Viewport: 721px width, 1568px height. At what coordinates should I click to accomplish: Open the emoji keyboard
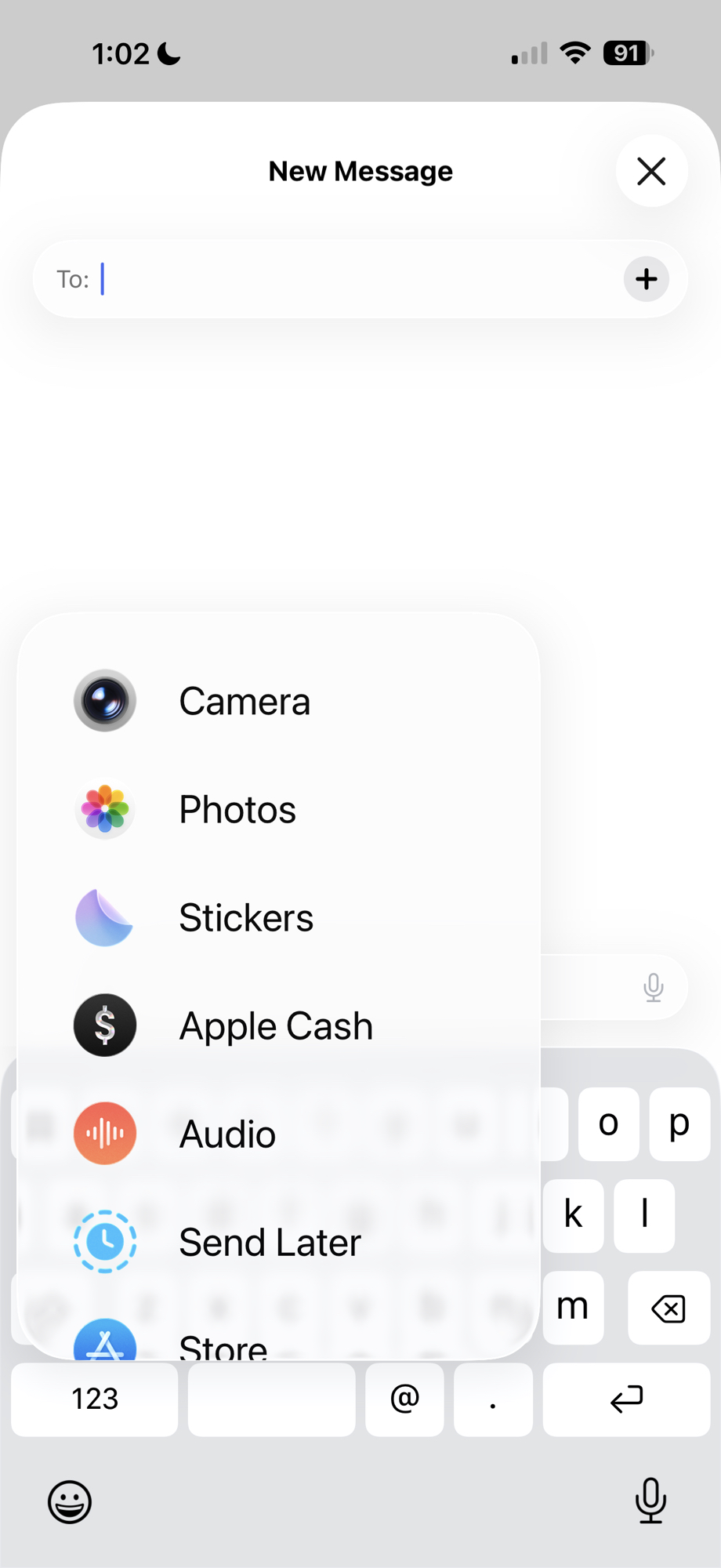(70, 1501)
